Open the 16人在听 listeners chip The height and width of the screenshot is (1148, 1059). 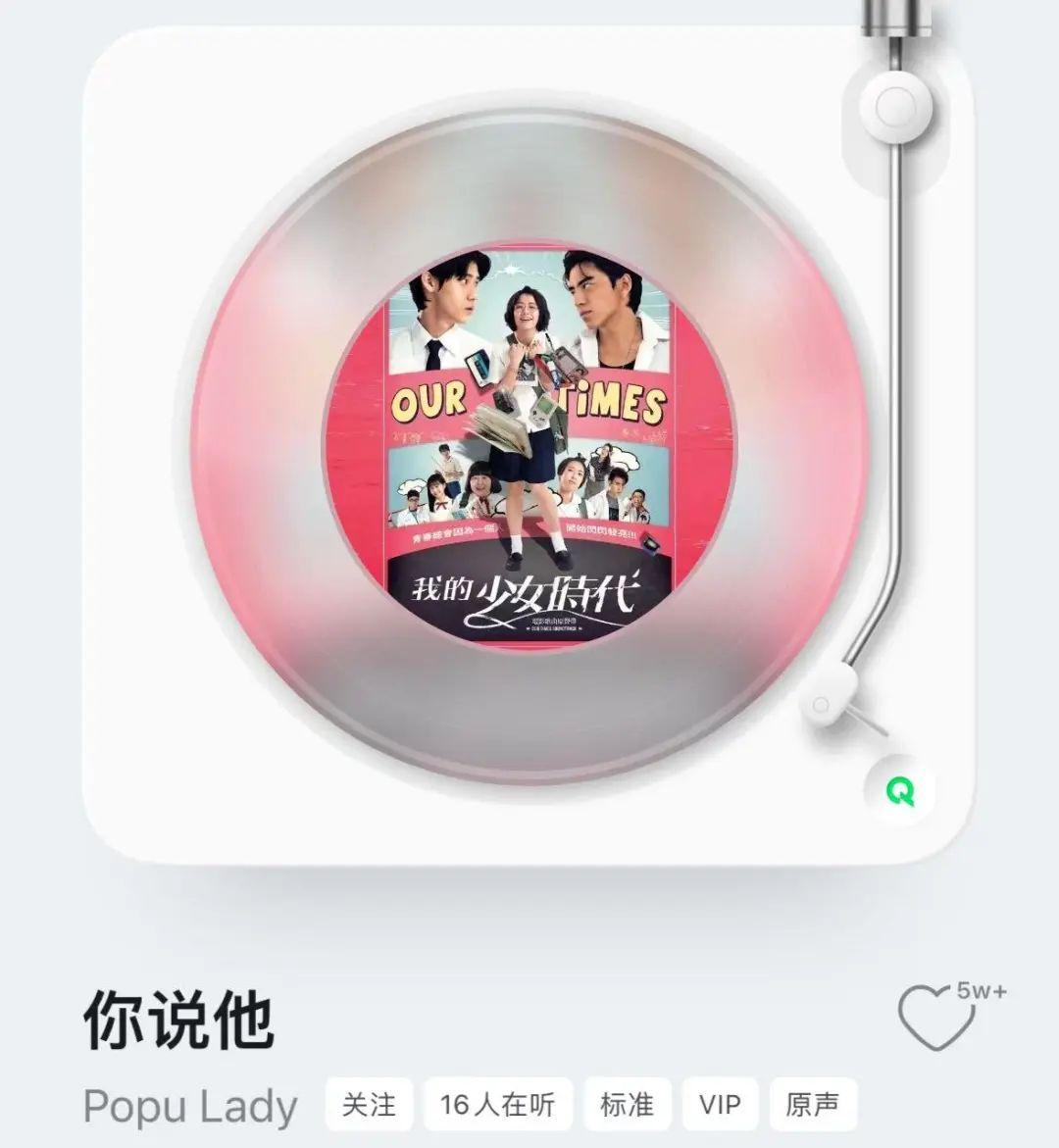pos(498,1104)
